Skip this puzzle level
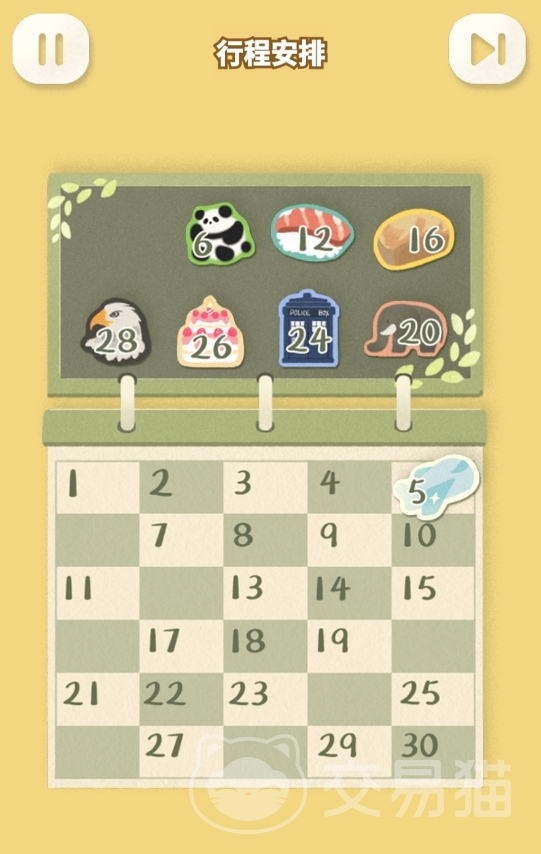The width and height of the screenshot is (541, 854). point(487,49)
